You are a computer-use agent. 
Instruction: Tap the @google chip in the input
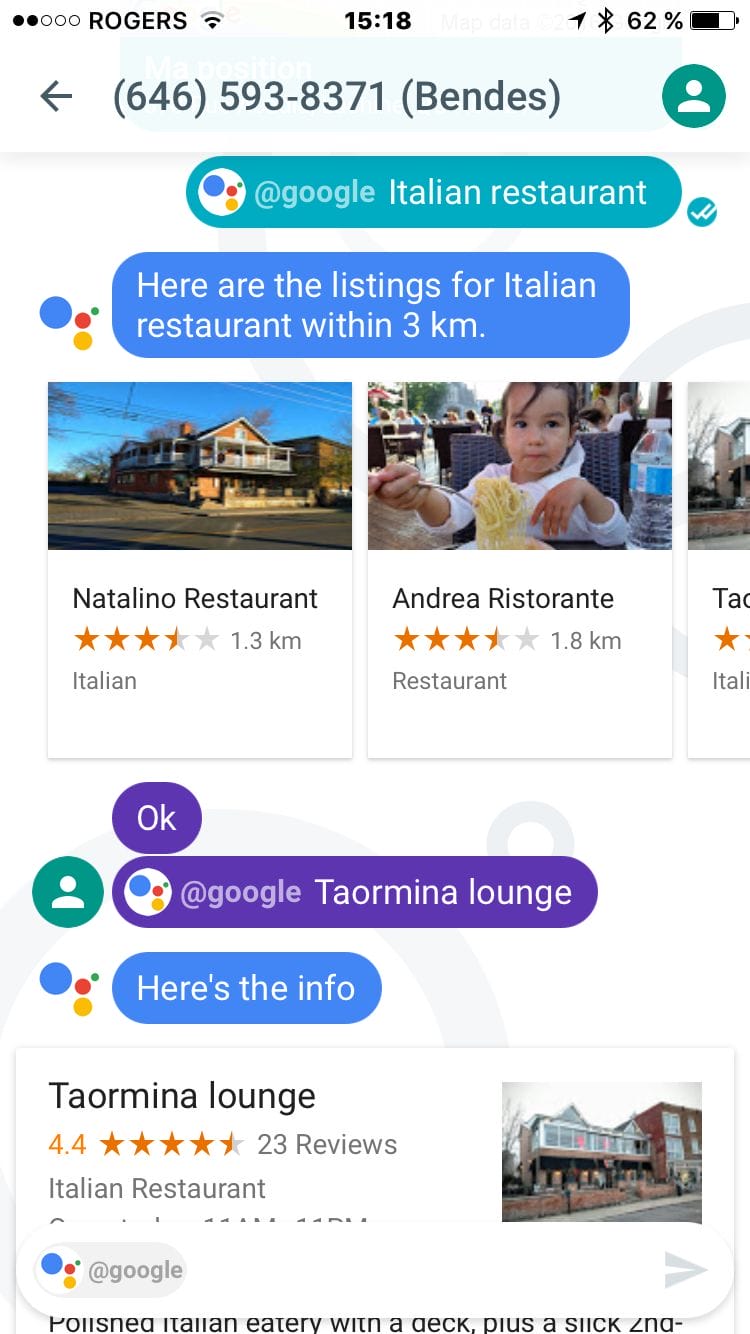112,1270
